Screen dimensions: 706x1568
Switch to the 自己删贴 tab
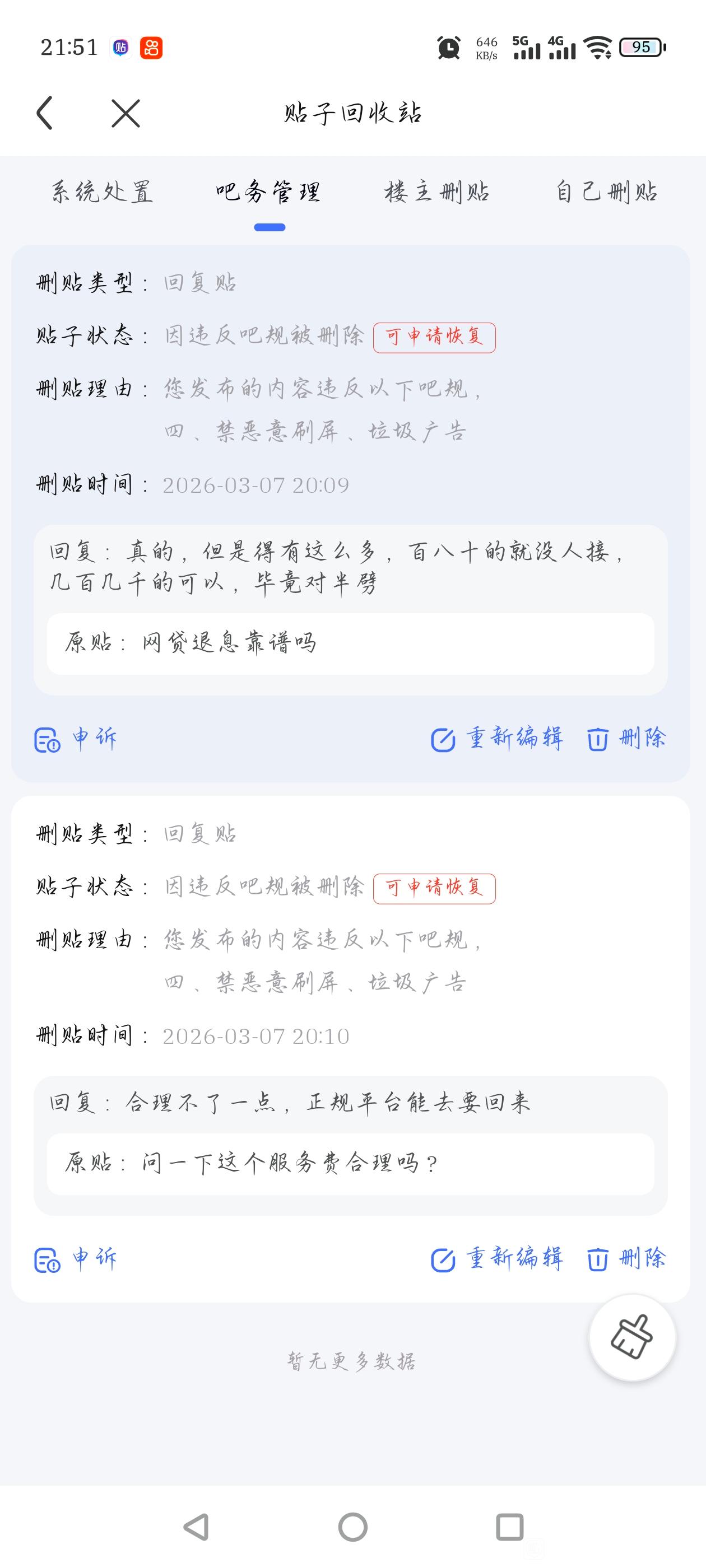606,192
